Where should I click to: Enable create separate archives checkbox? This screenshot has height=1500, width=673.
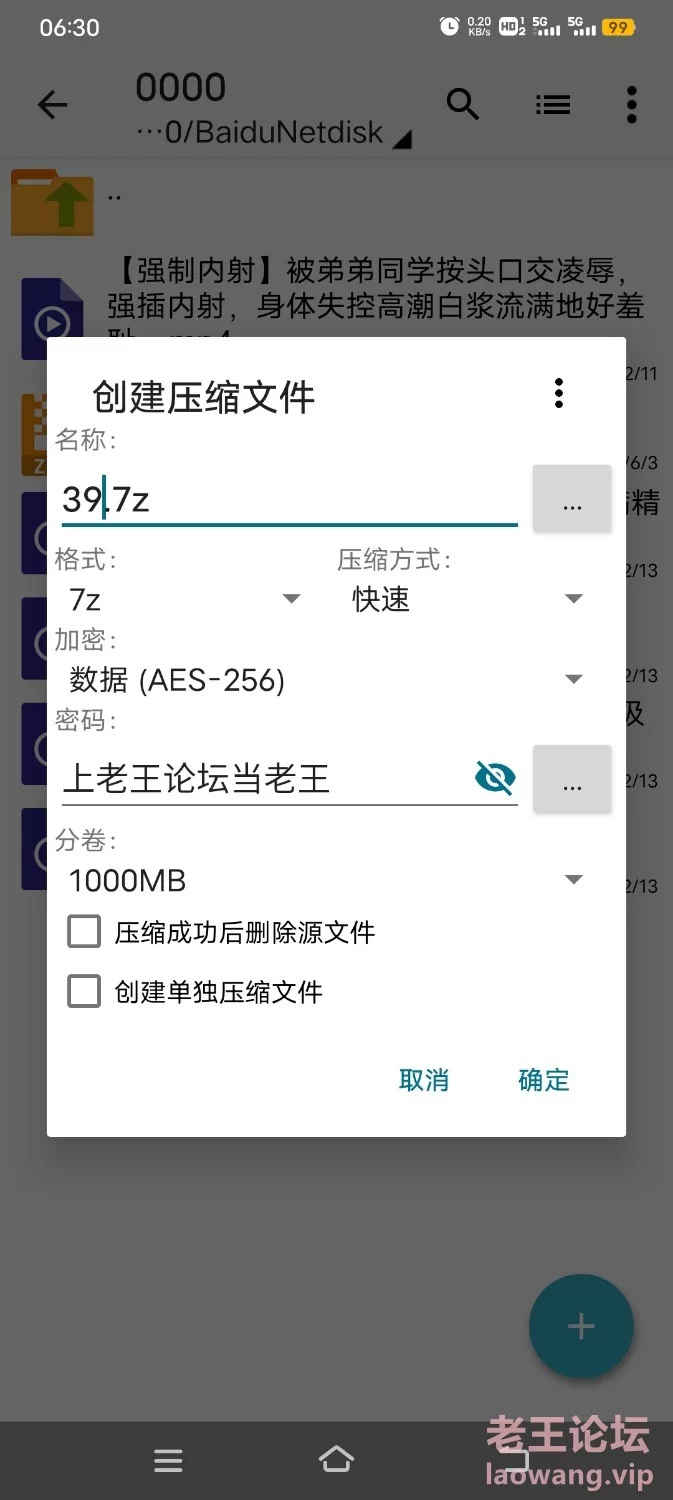point(84,992)
